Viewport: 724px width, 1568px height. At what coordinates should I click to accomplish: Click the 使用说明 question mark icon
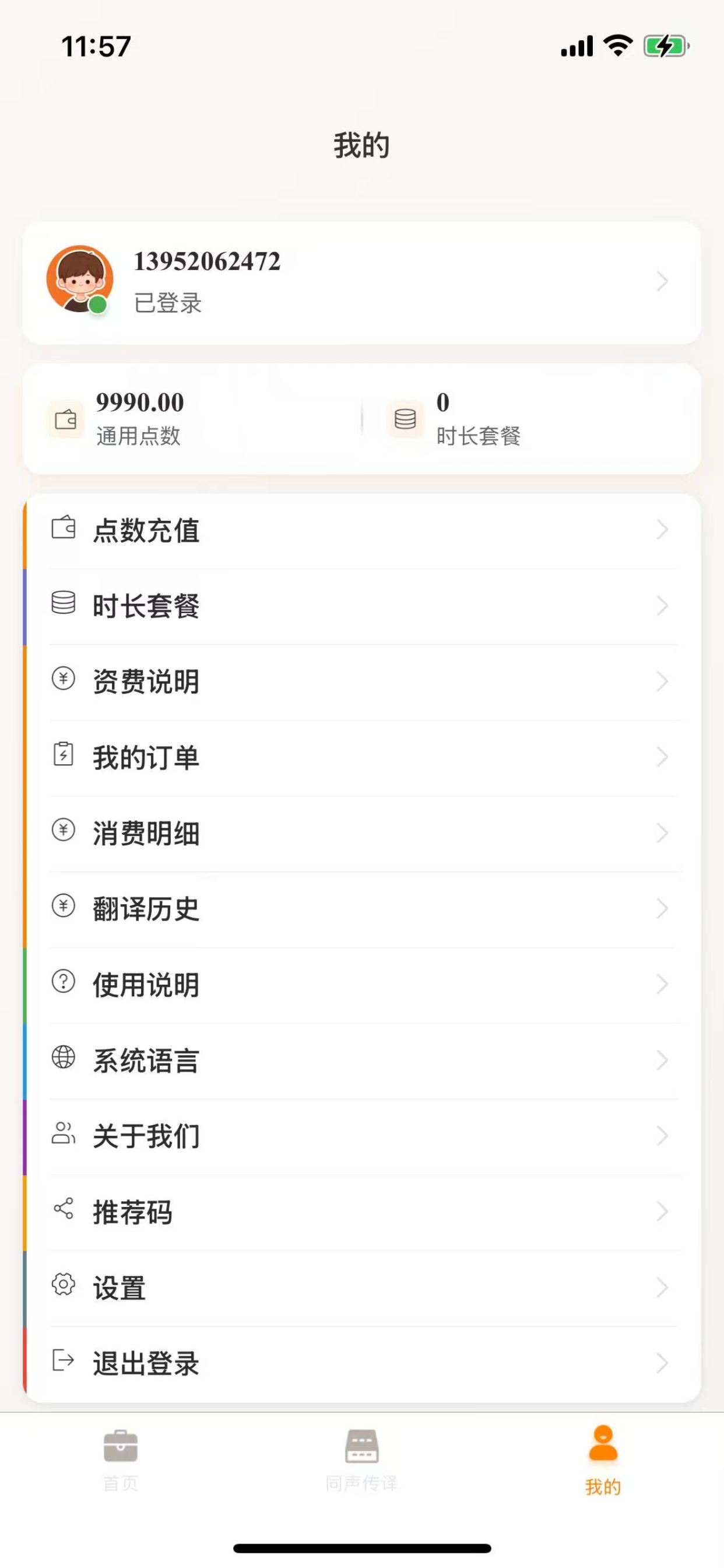[x=63, y=984]
